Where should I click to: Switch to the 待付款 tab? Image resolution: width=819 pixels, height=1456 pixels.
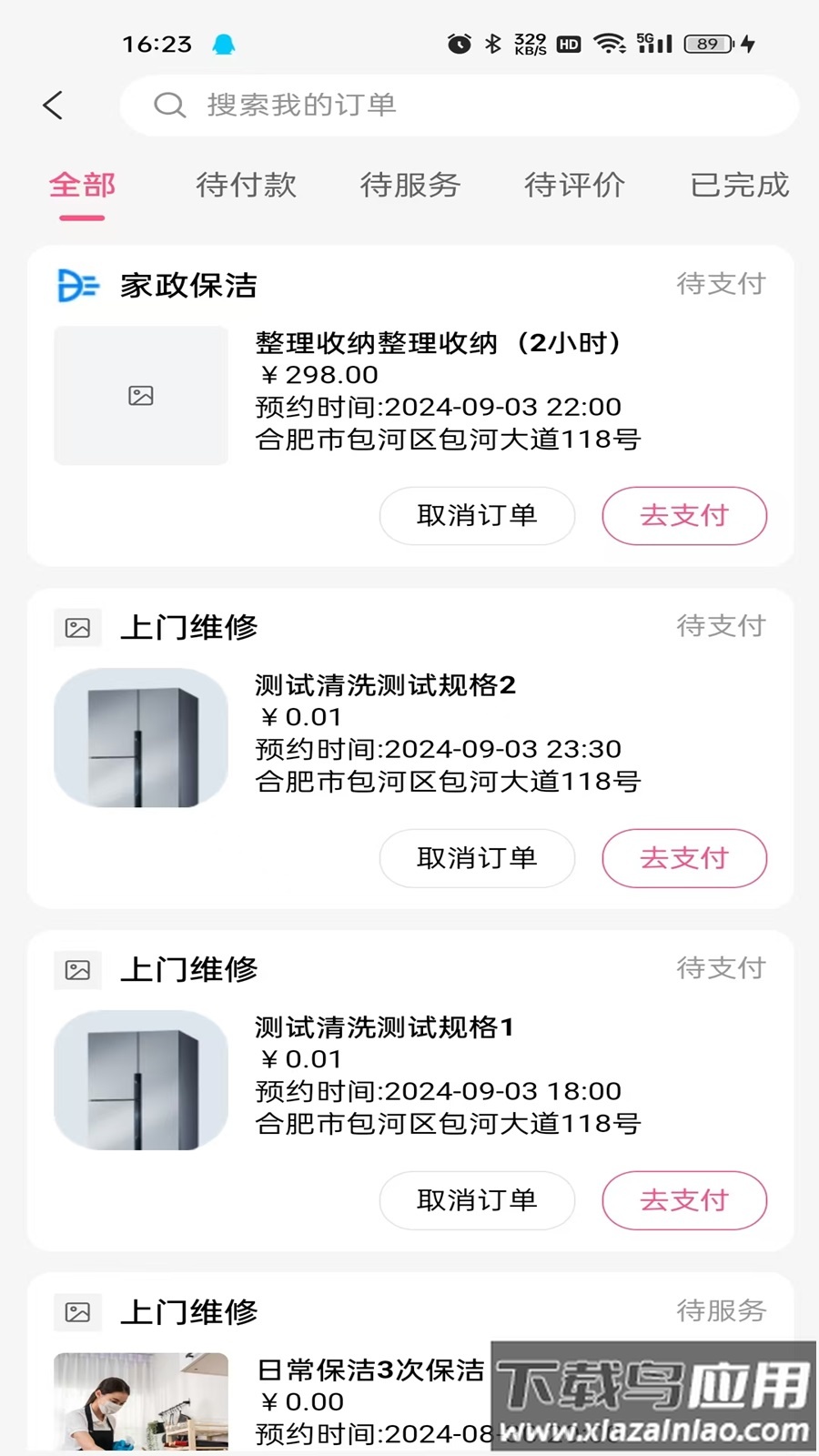coord(247,186)
